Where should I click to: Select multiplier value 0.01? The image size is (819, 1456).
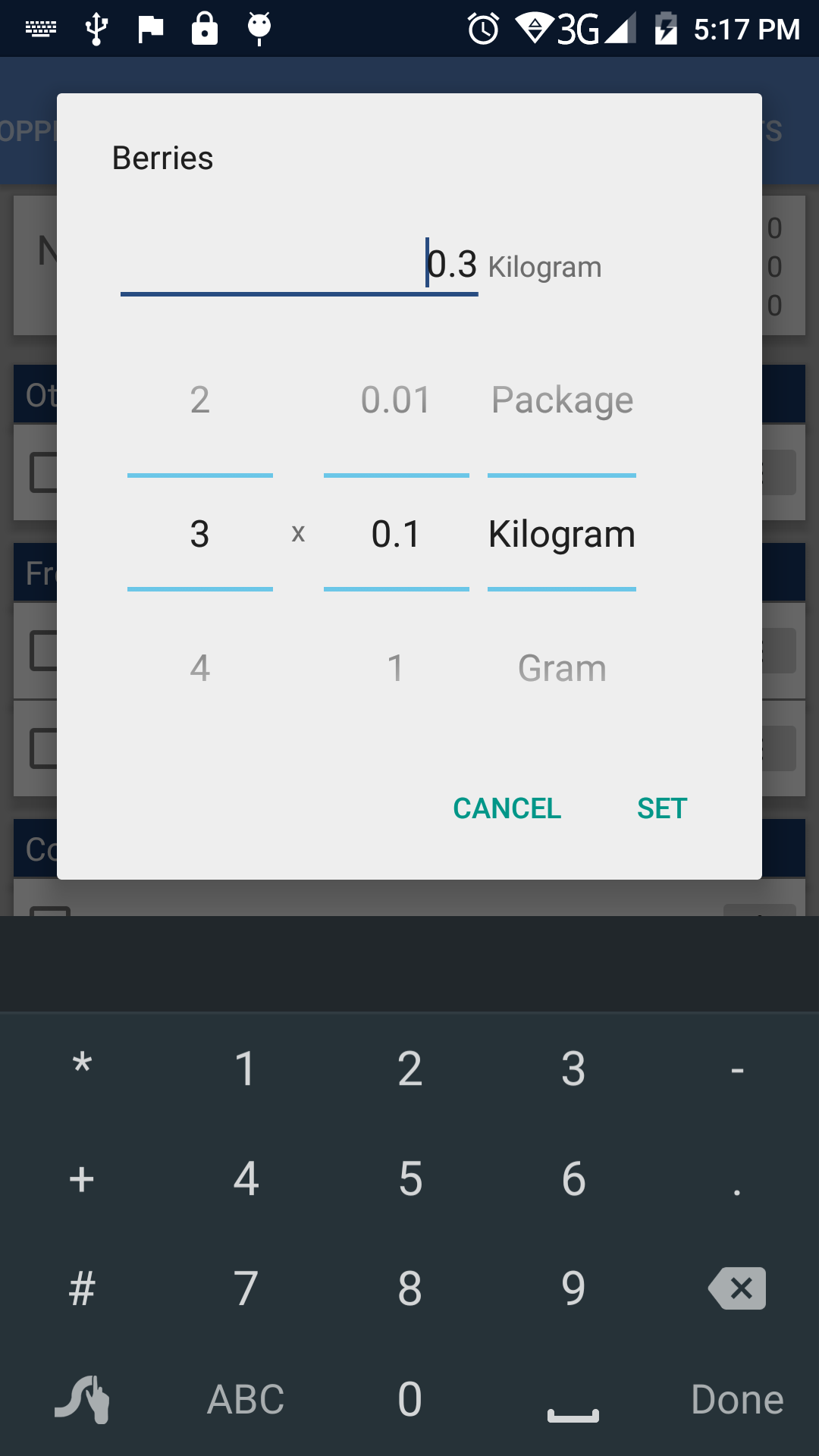pyautogui.click(x=396, y=400)
